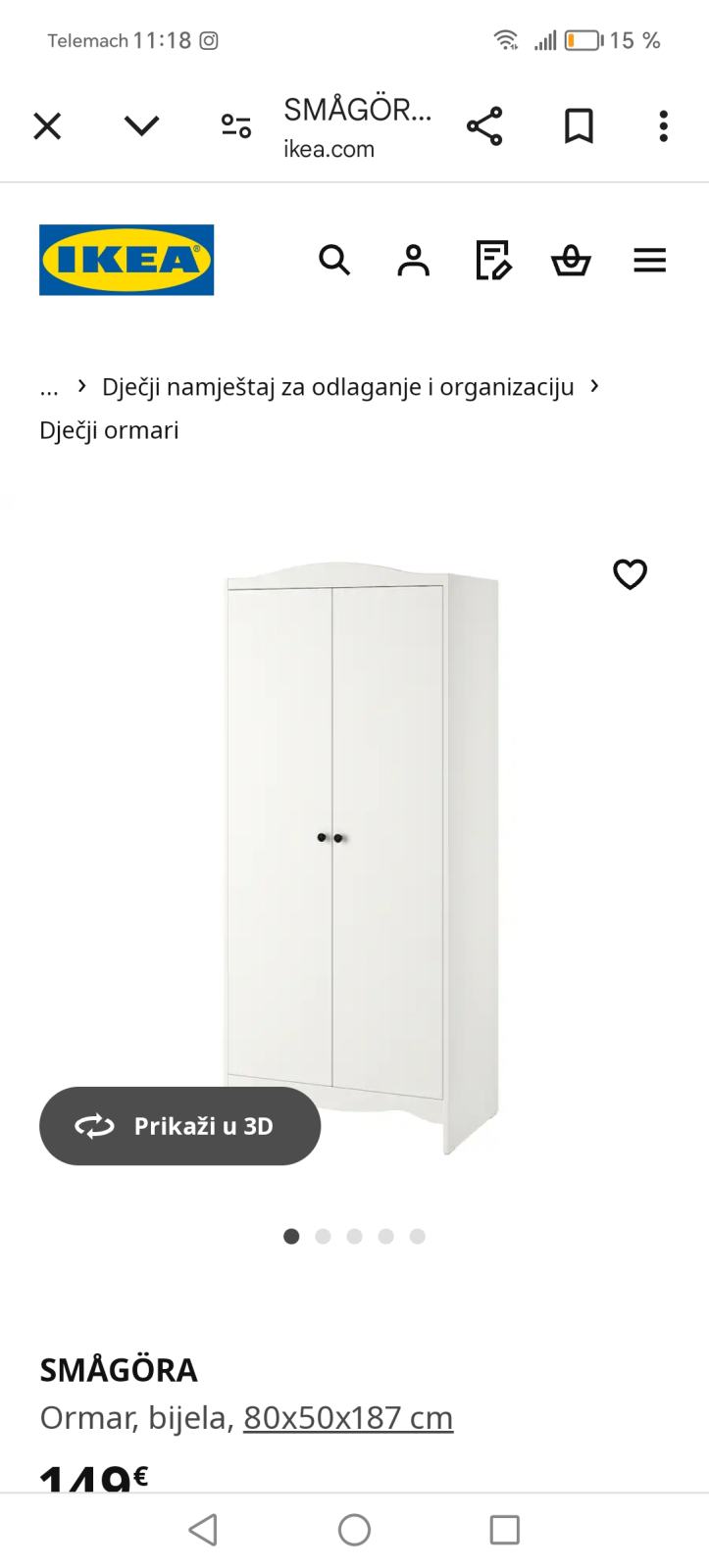Go to Dječji namještaj za odlaganje category

pyautogui.click(x=338, y=386)
